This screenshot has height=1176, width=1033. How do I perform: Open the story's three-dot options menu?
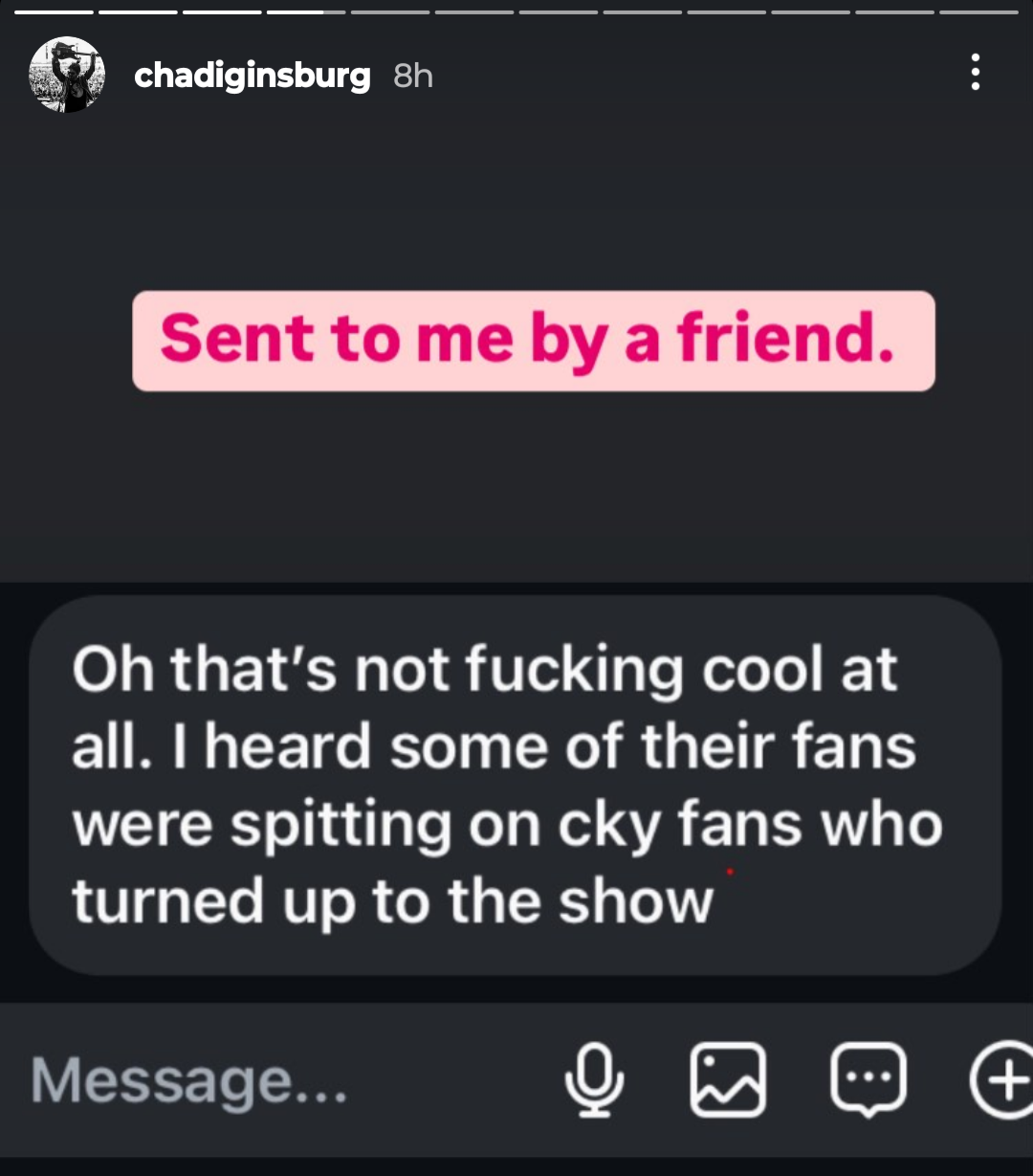coord(975,73)
